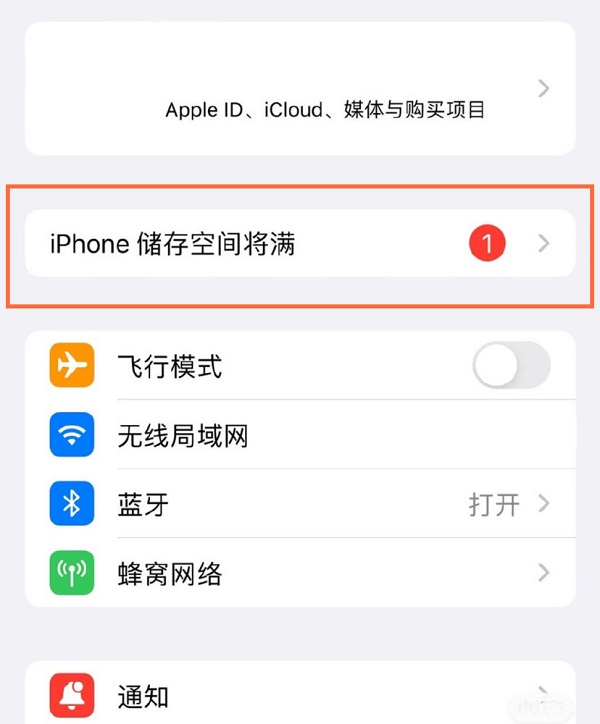600x724 pixels.
Task: Open 无线局域网 Wi-Fi settings
Action: 300,435
